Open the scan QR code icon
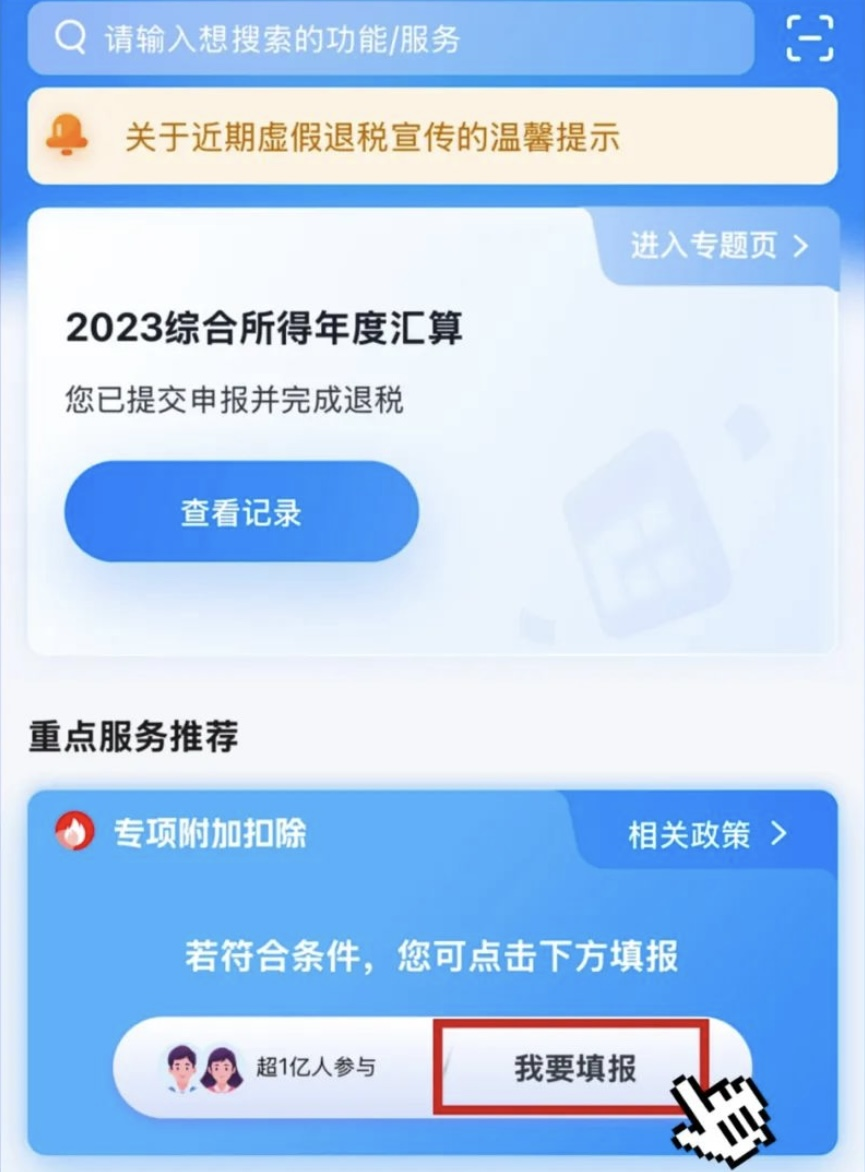The image size is (865, 1172). click(809, 38)
